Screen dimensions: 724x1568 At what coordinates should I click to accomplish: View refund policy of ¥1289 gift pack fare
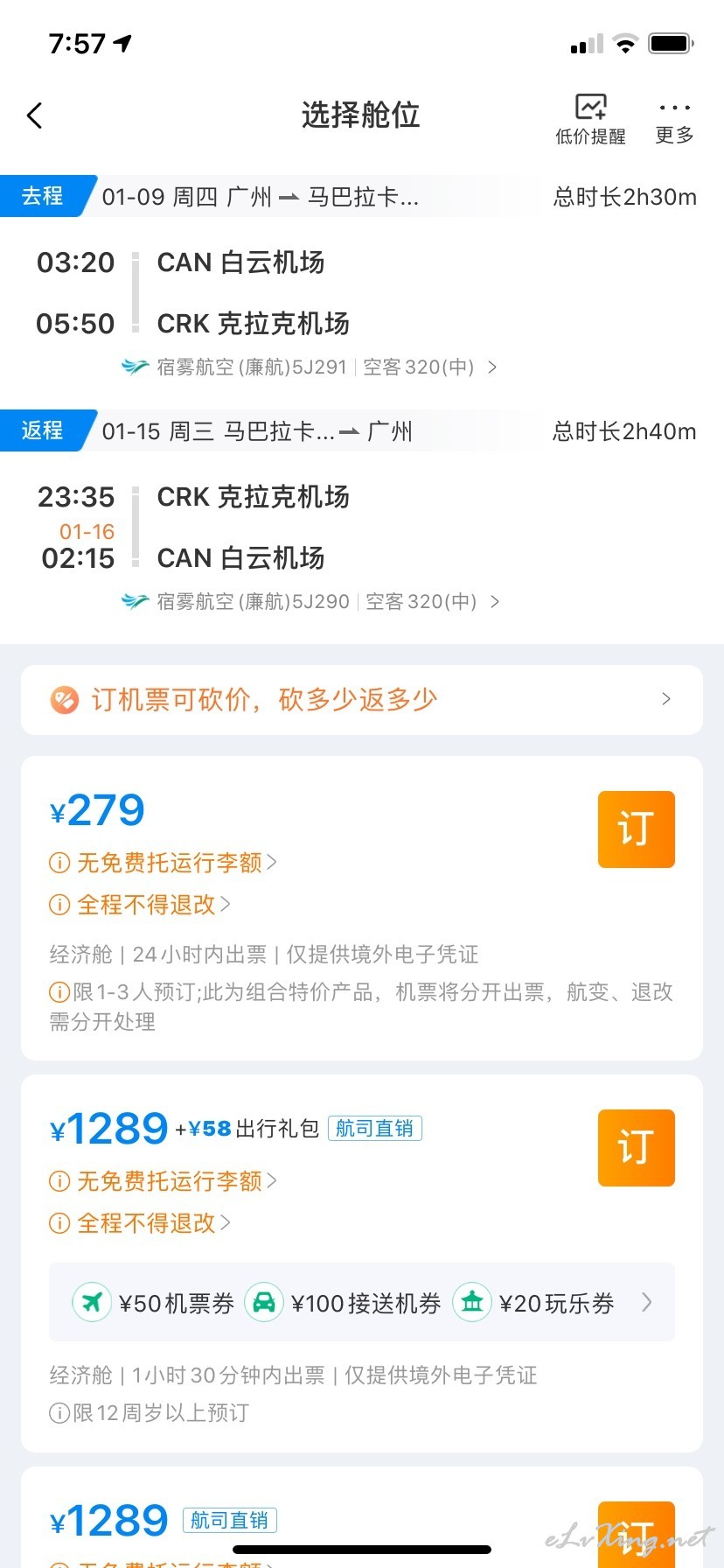(140, 1223)
